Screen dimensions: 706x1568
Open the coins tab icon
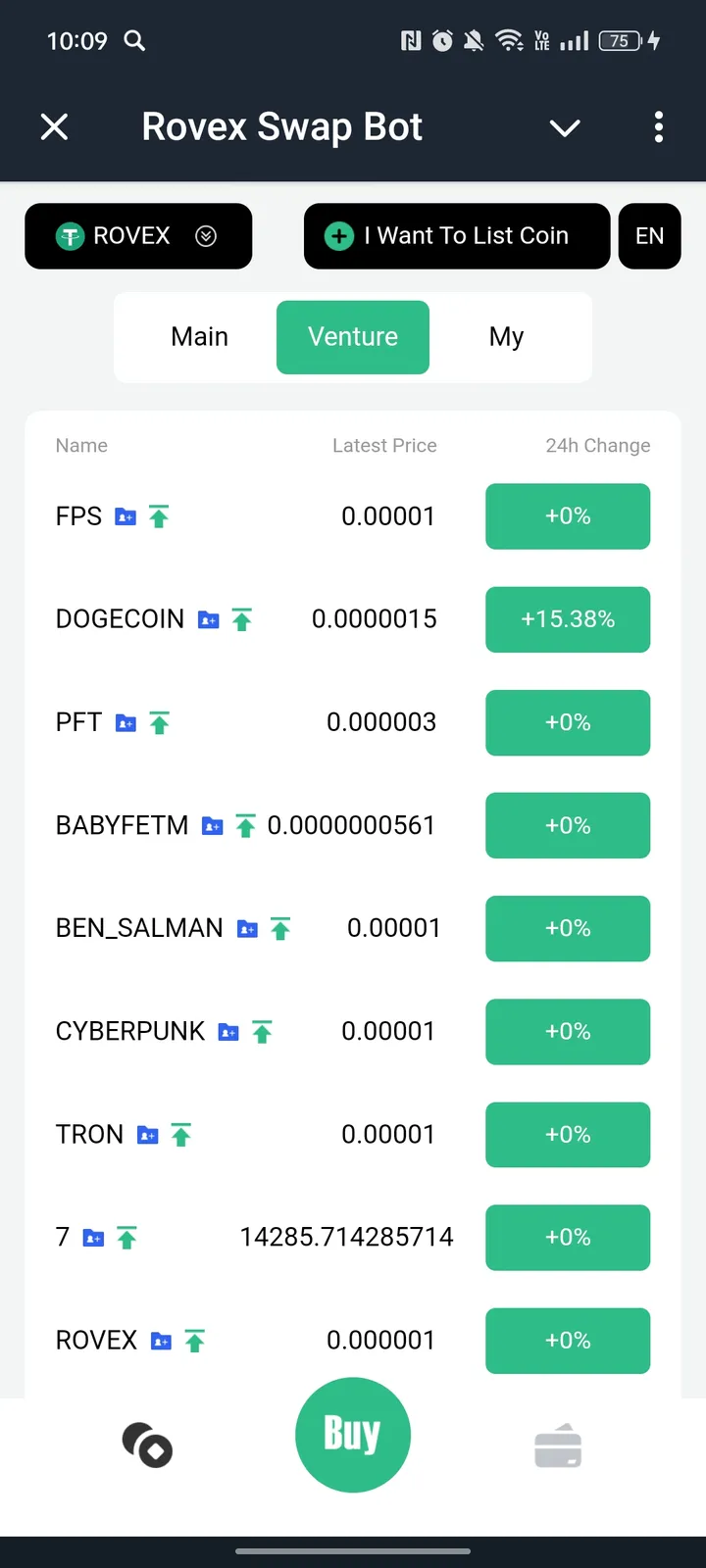(147, 1445)
